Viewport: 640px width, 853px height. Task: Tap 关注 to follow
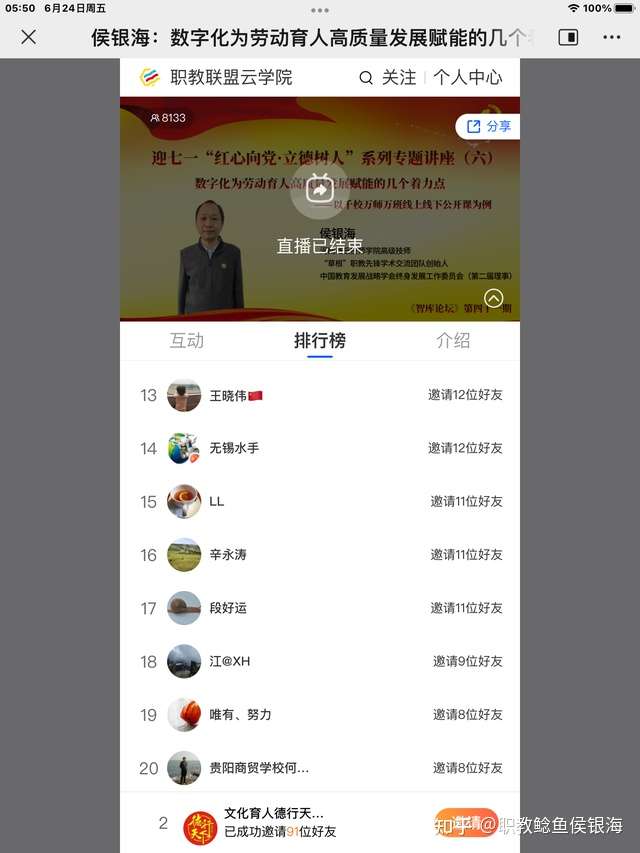(399, 77)
